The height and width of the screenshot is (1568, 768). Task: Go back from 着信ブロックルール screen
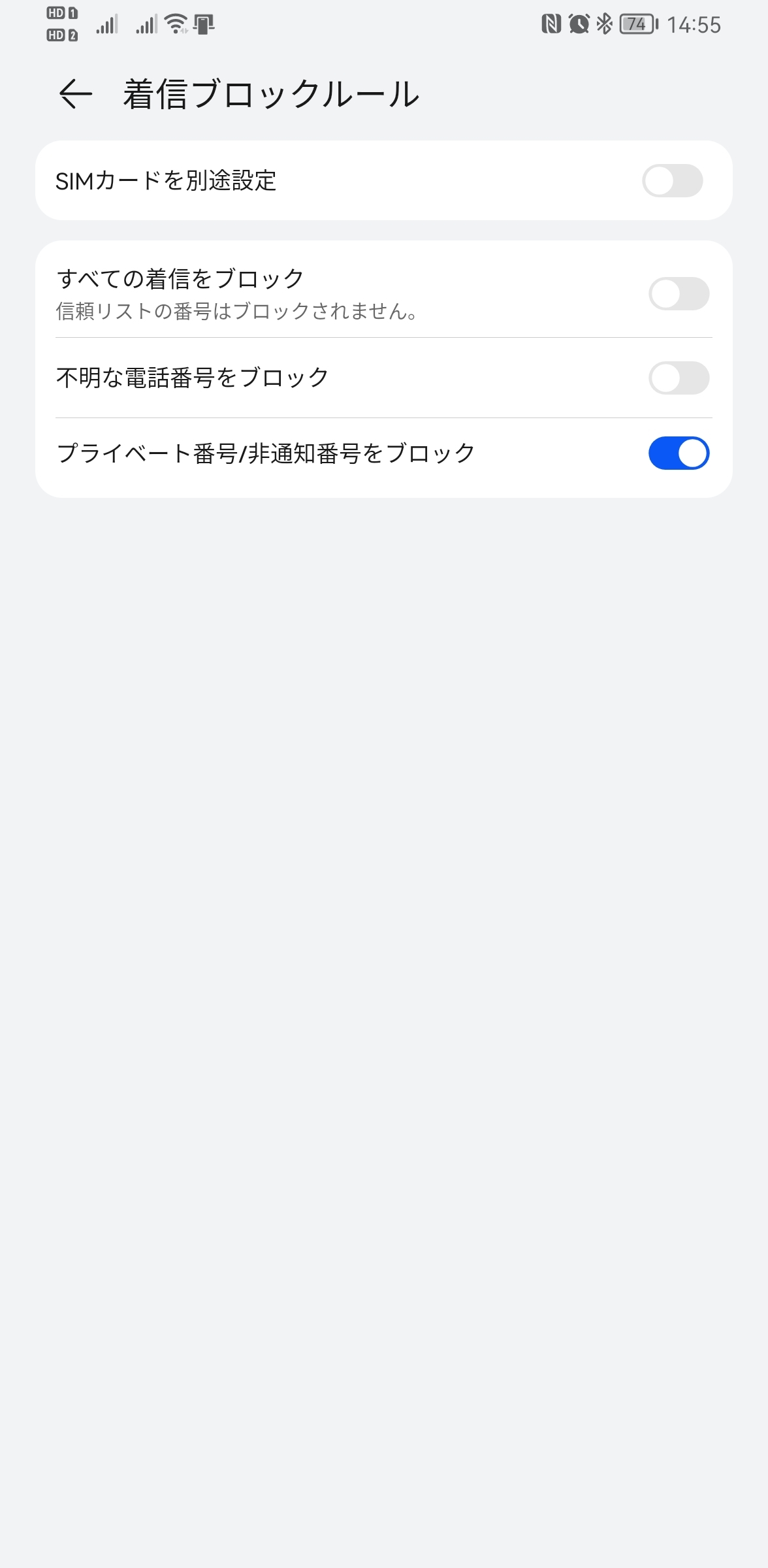pyautogui.click(x=75, y=94)
